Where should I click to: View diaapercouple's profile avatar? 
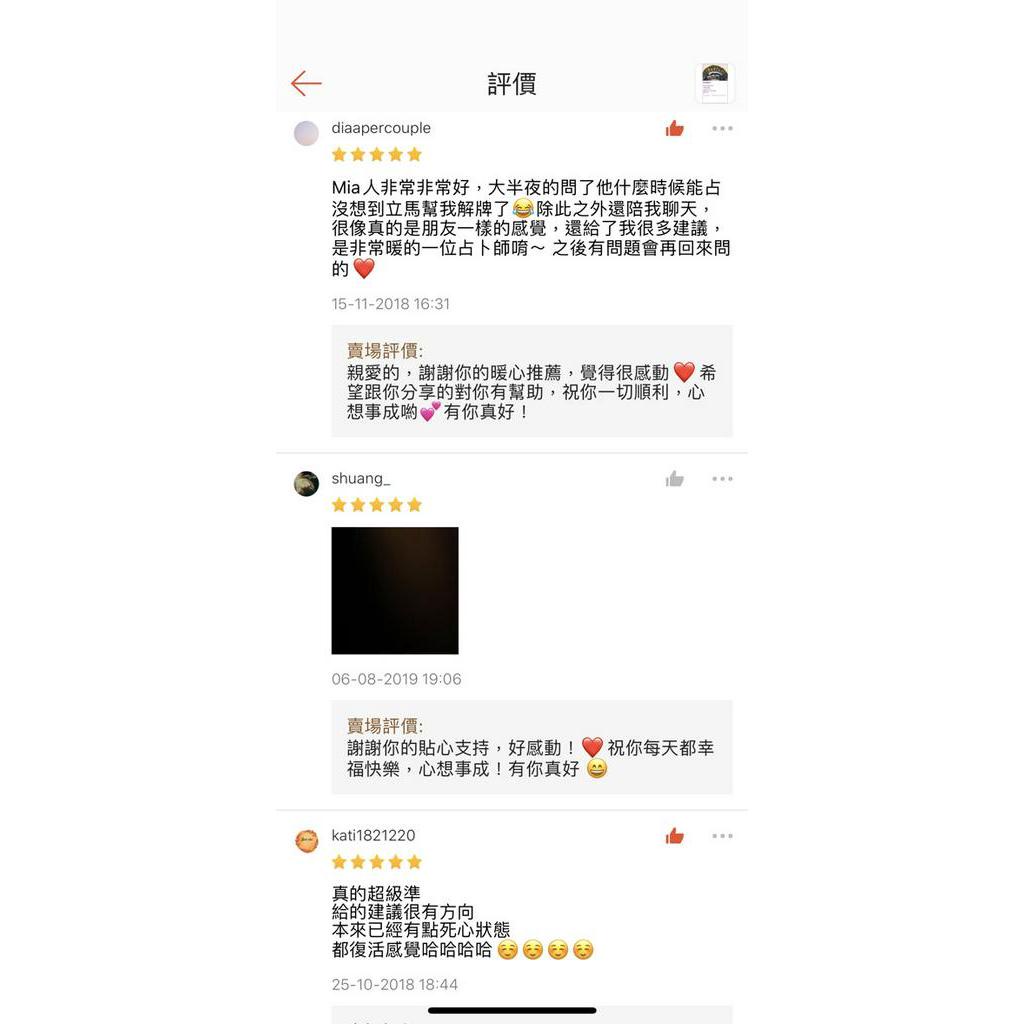tap(306, 133)
